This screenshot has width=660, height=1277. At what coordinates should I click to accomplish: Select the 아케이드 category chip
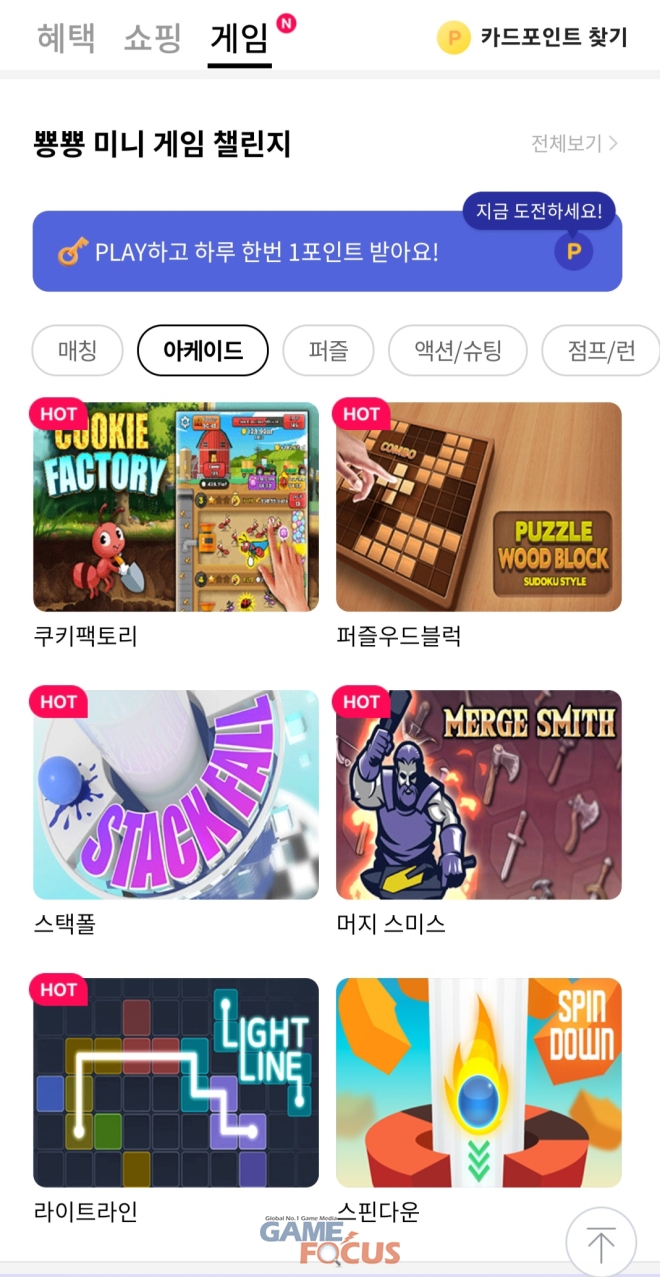pyautogui.click(x=203, y=351)
